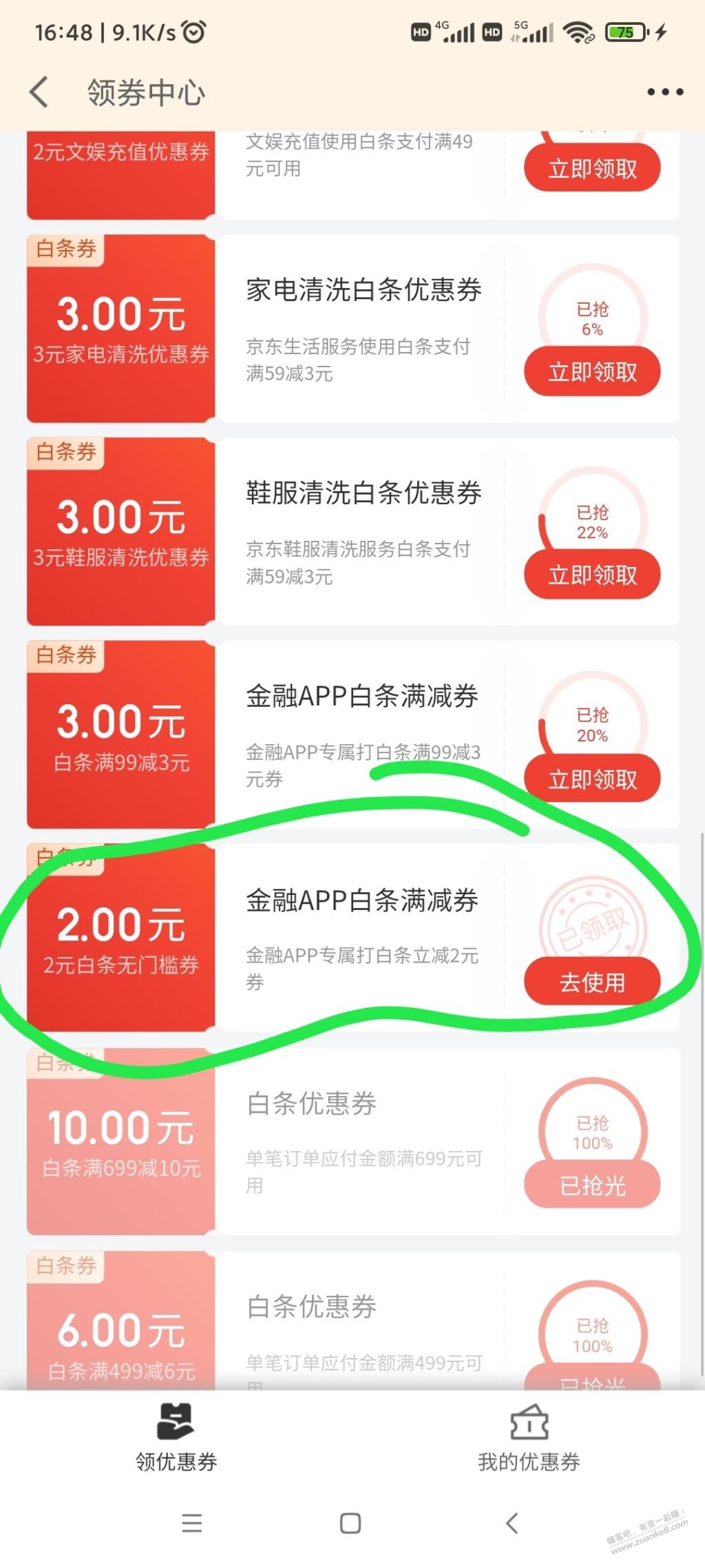This screenshot has width=705, height=1568.
Task: Open the system recent apps menu
Action: (192, 1523)
